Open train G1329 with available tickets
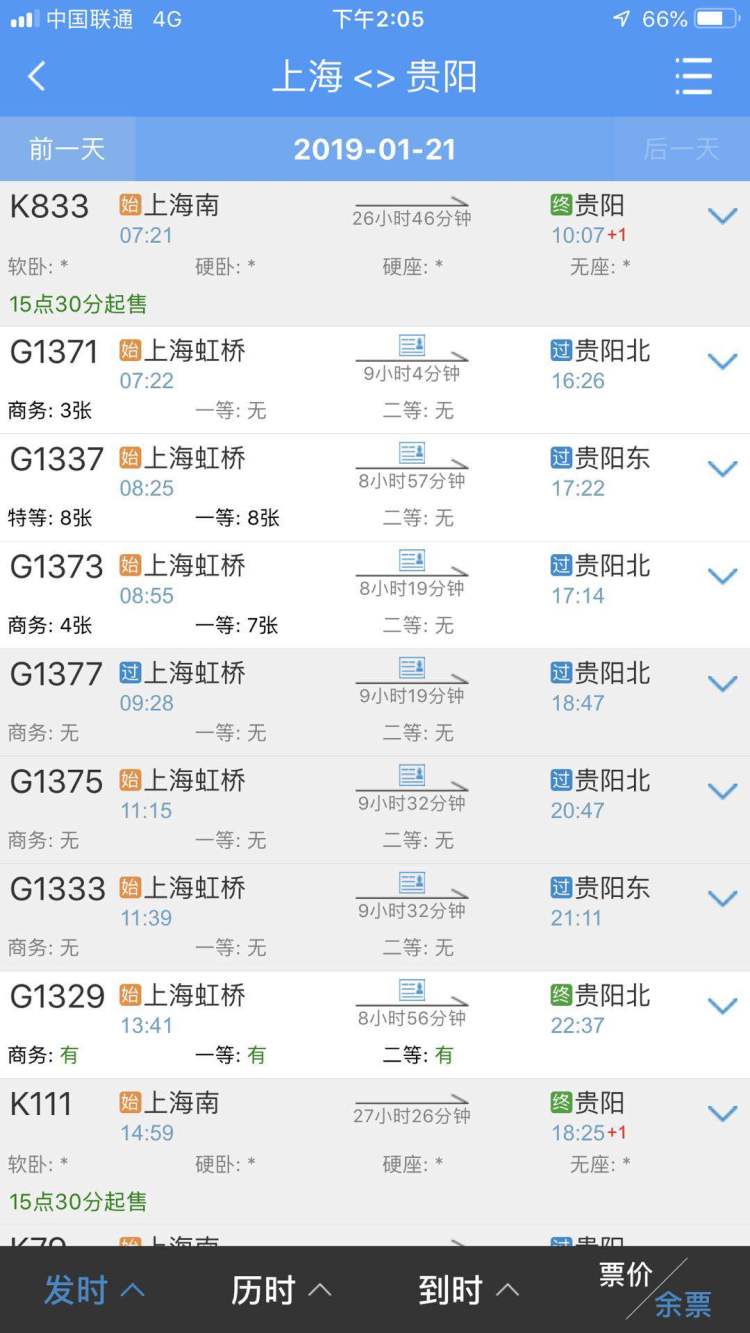Image resolution: width=750 pixels, height=1333 pixels. click(375, 1025)
